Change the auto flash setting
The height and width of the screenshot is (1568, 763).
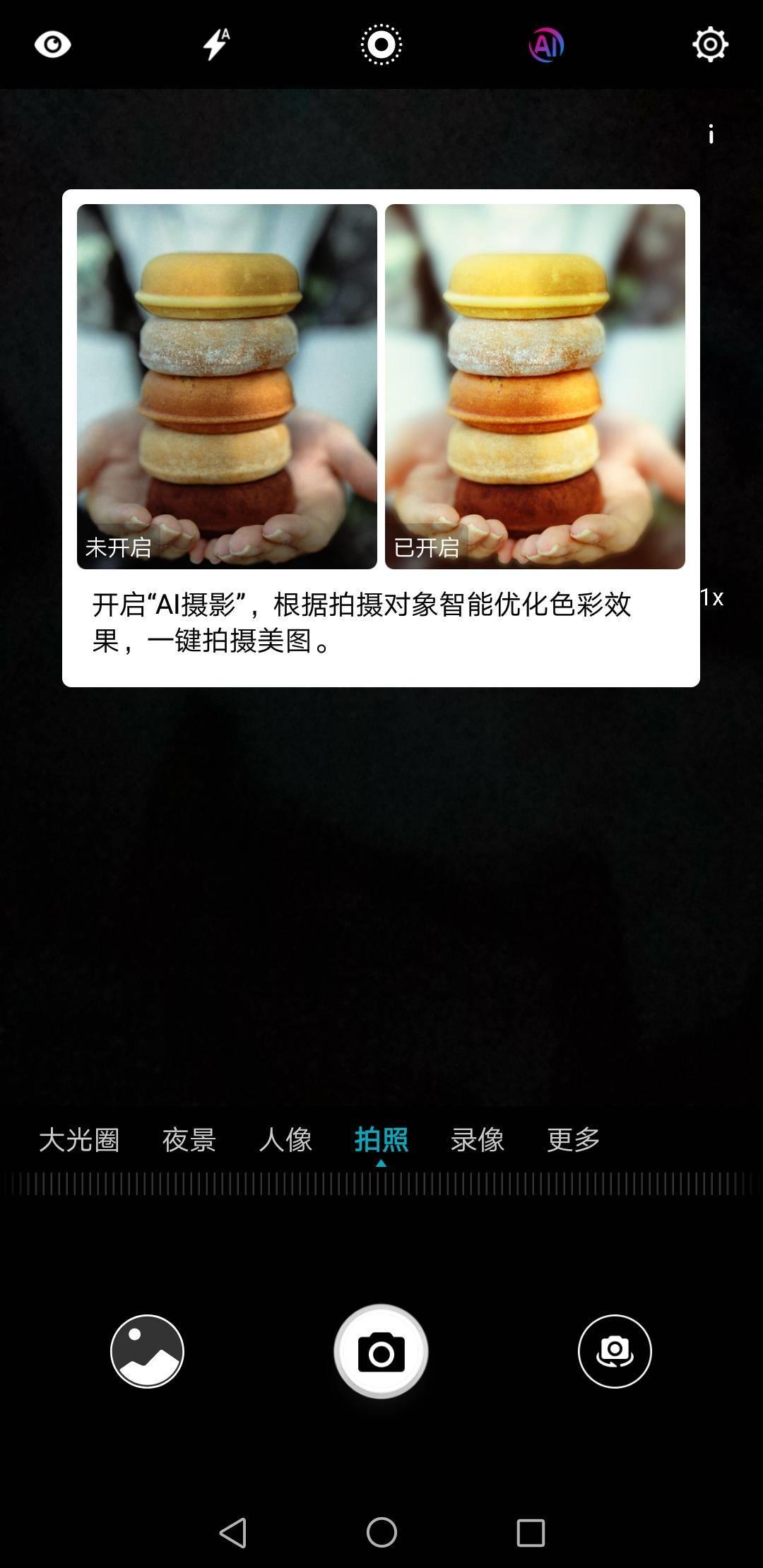tap(216, 44)
